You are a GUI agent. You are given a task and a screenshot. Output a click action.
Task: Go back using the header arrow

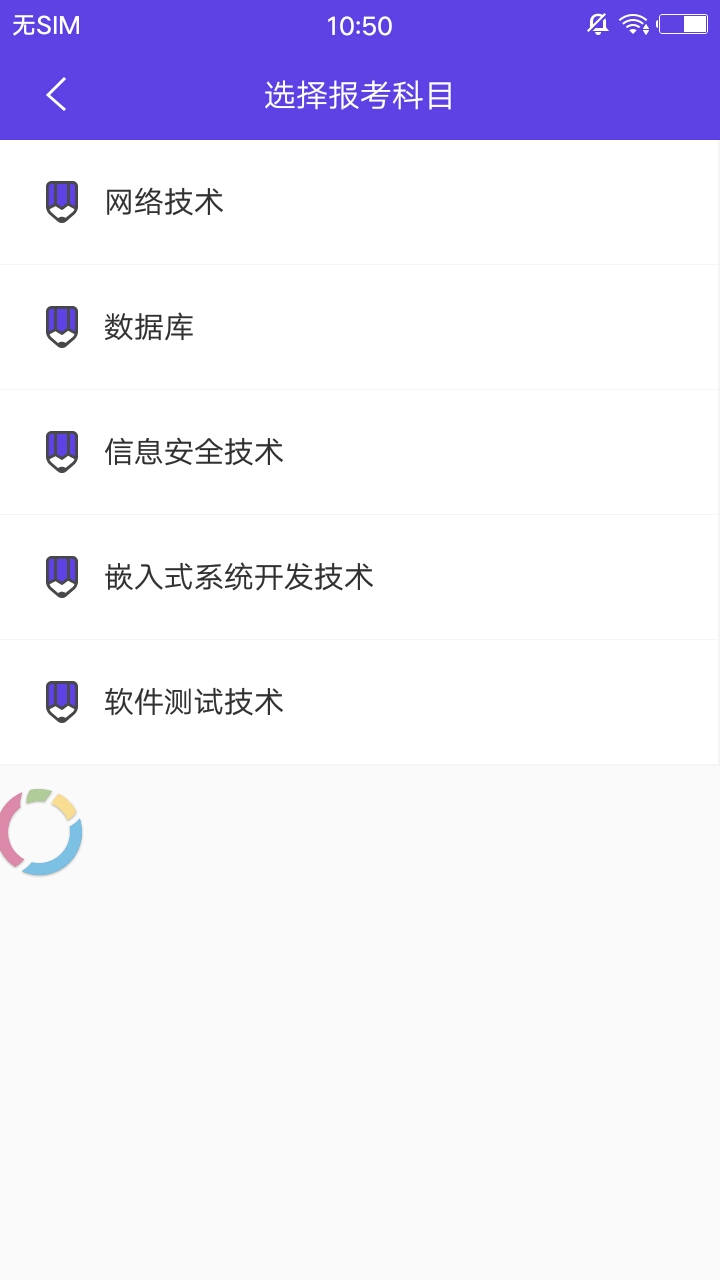(57, 95)
